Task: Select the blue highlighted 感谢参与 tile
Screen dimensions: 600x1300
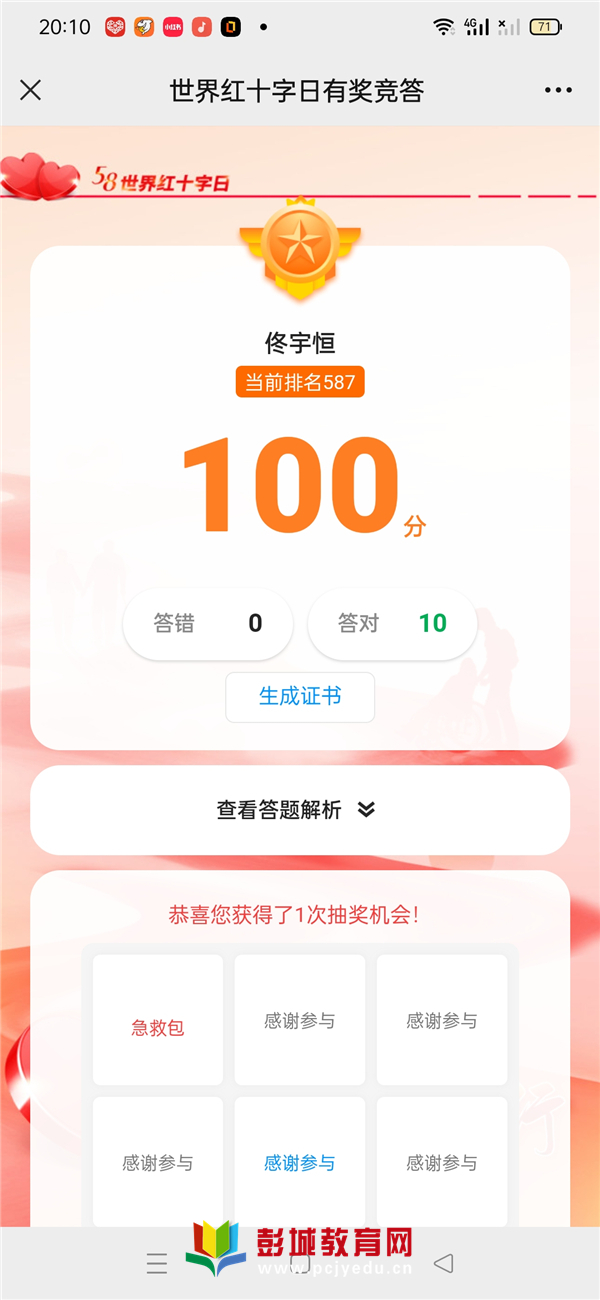Action: pos(300,1162)
